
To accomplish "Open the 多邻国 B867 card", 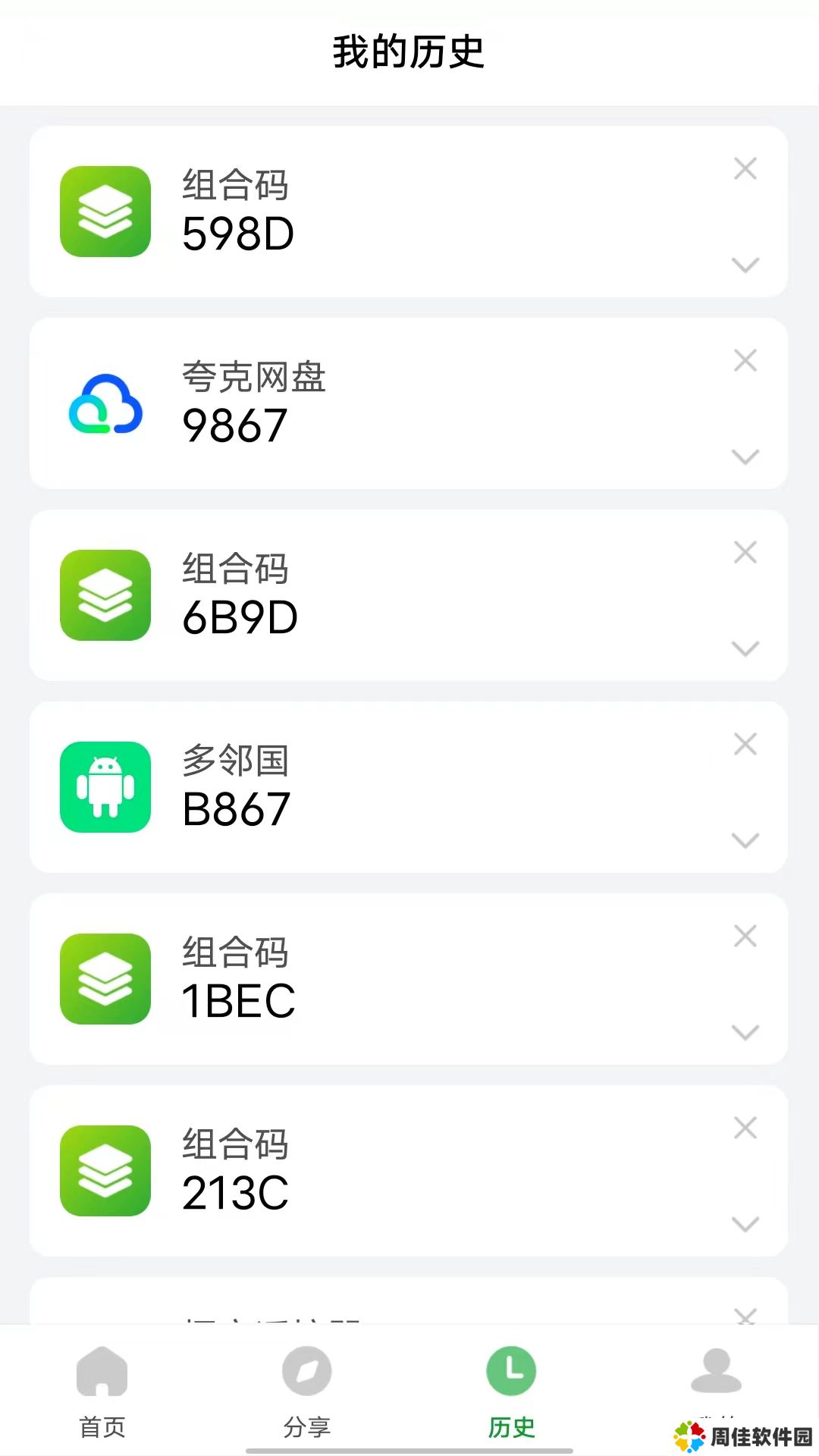I will point(409,787).
